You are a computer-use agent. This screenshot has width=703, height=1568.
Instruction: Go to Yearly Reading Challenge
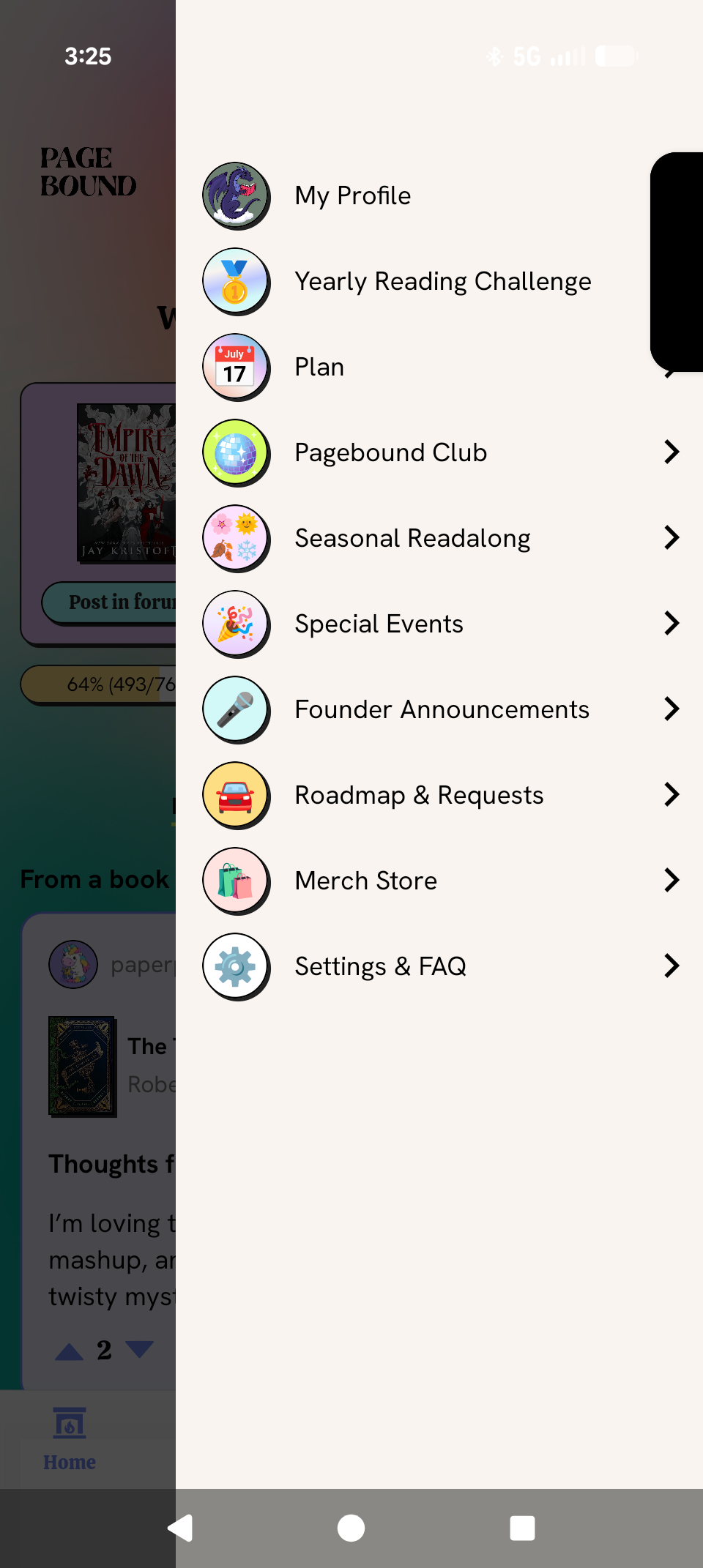tap(442, 282)
